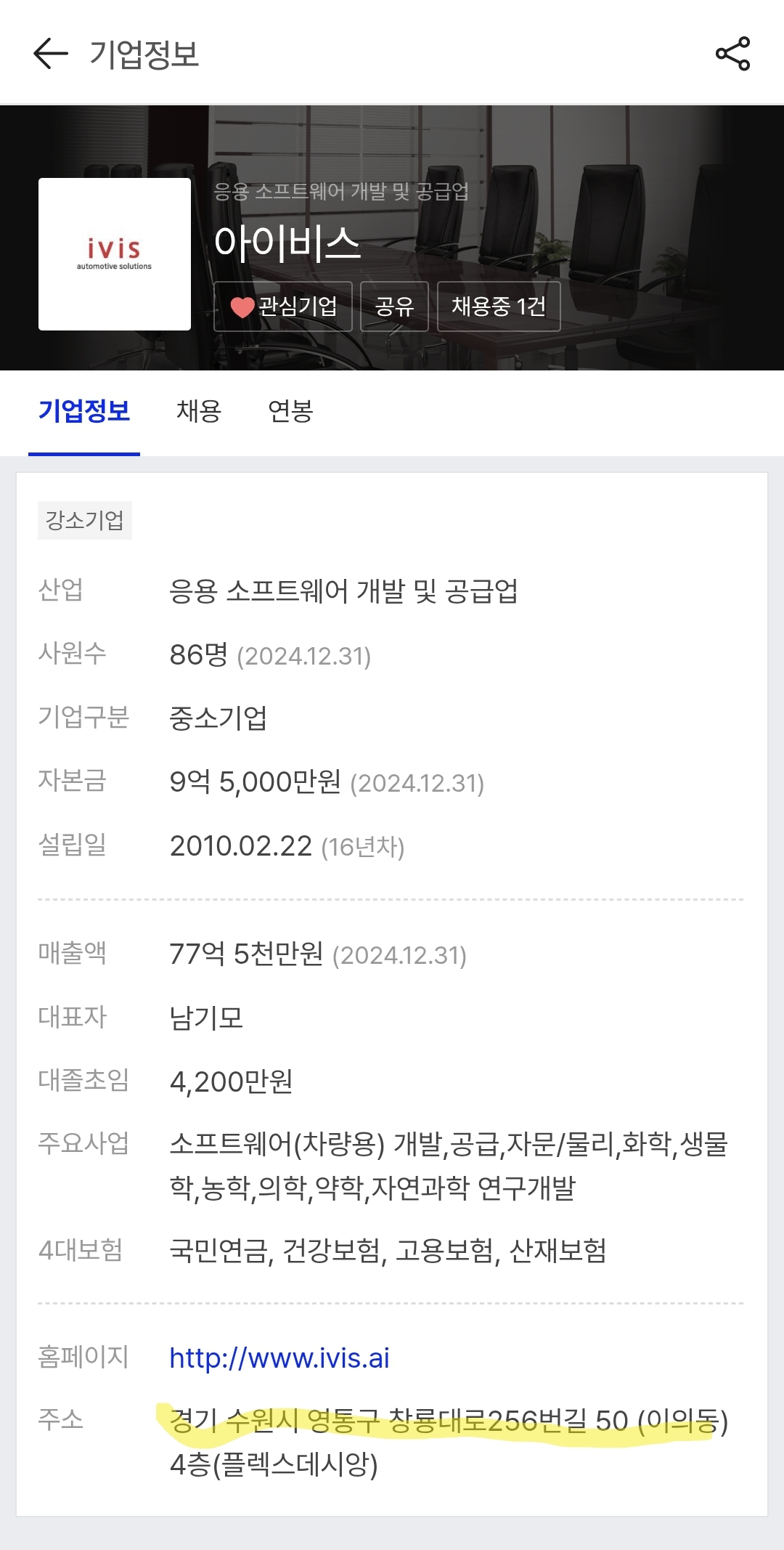The height and width of the screenshot is (1550, 784).
Task: Open the homepage link http://www.ivis.ai
Action: click(279, 1358)
